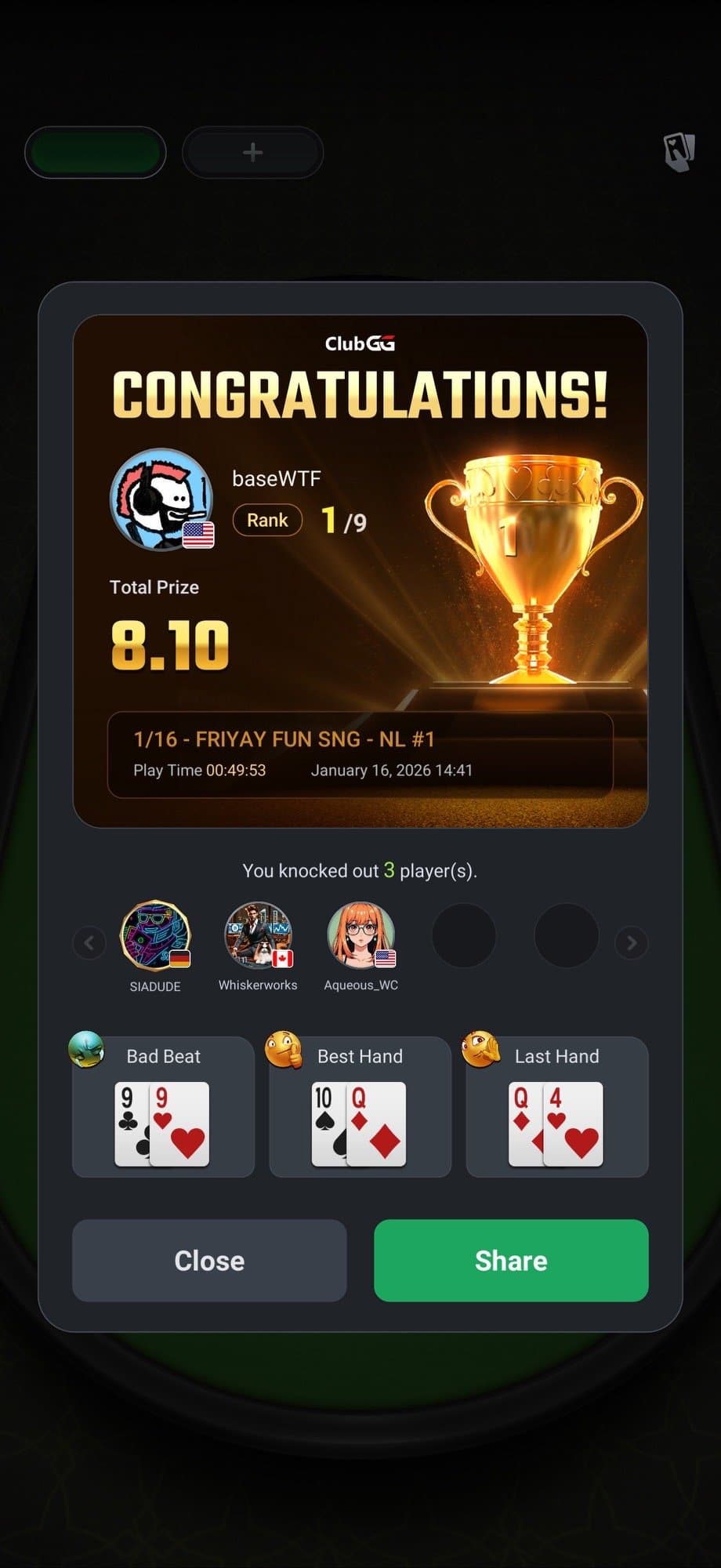
Task: Open SIADUDE's player avatar
Action: coord(155,936)
